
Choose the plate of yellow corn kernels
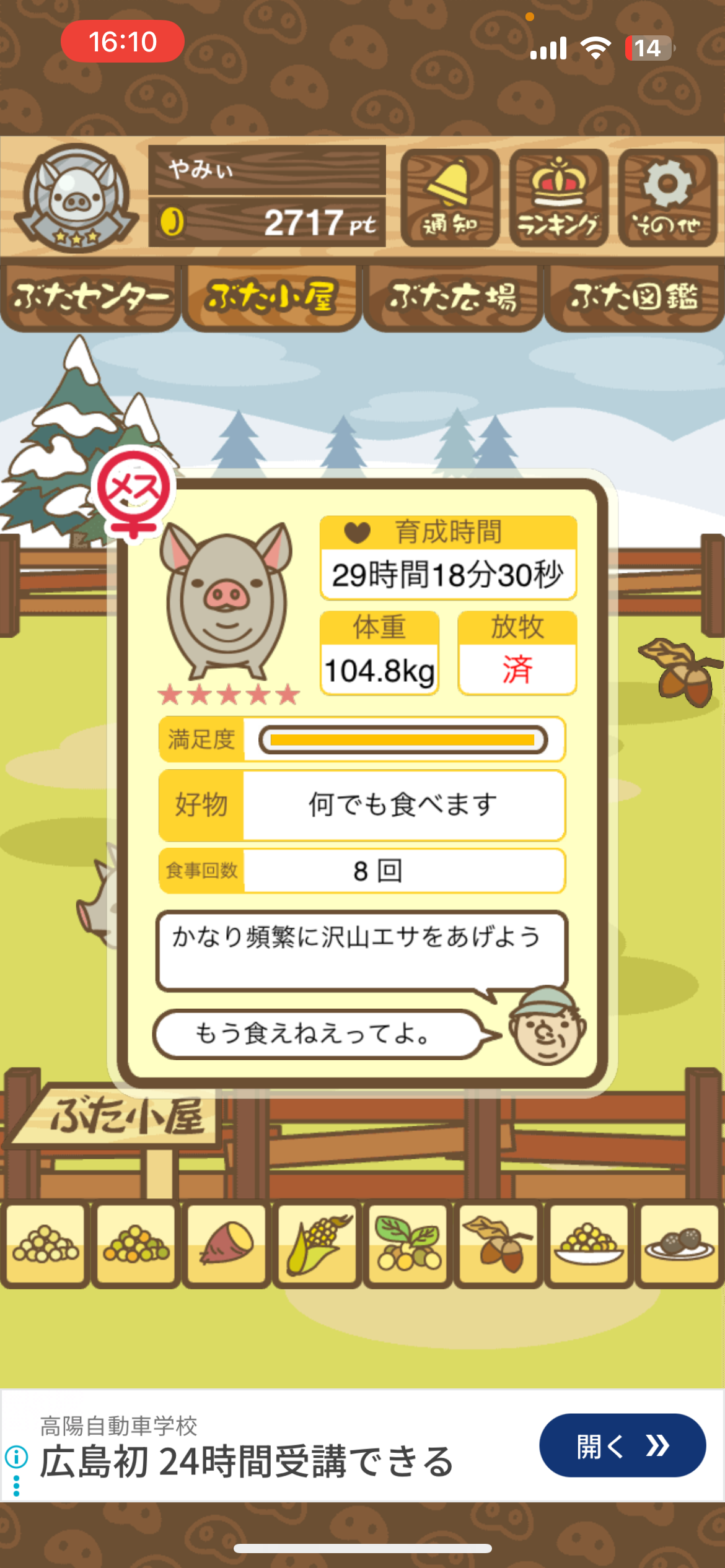tap(589, 1244)
